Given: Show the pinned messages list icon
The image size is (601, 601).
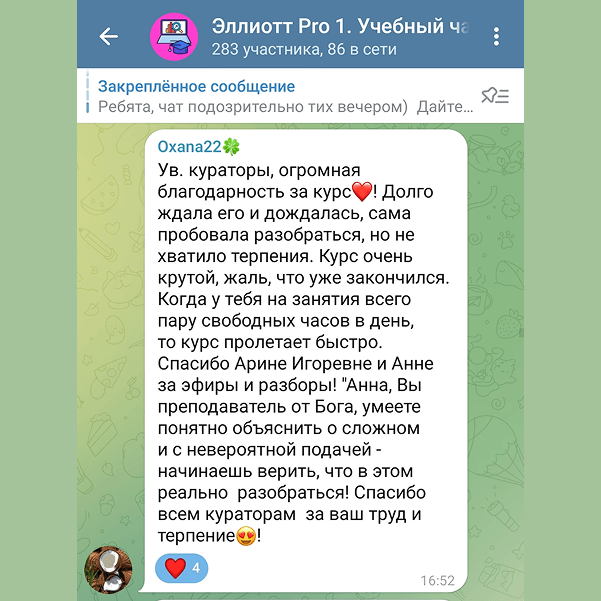Looking at the screenshot, I should pyautogui.click(x=494, y=96).
